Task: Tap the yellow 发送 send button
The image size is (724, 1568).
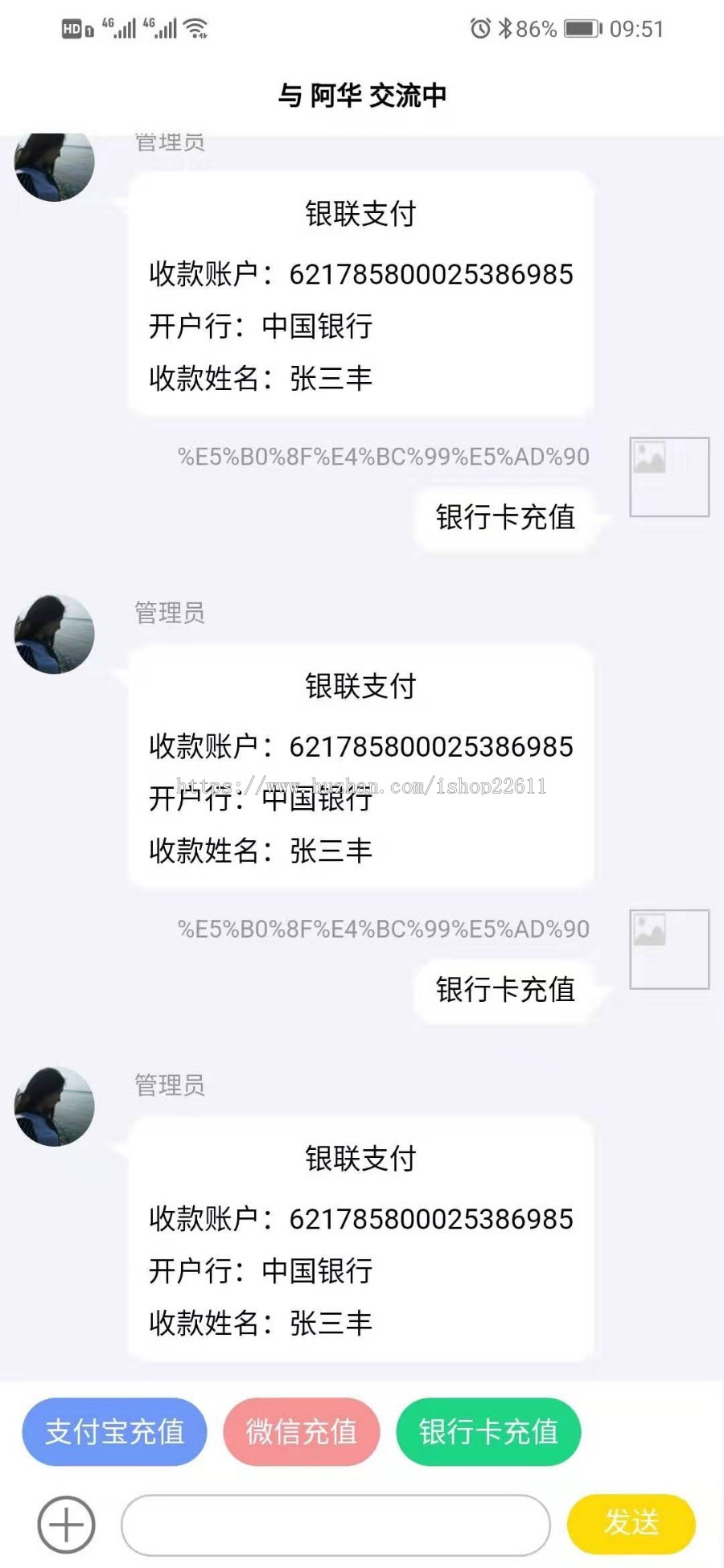Action: [x=631, y=1524]
